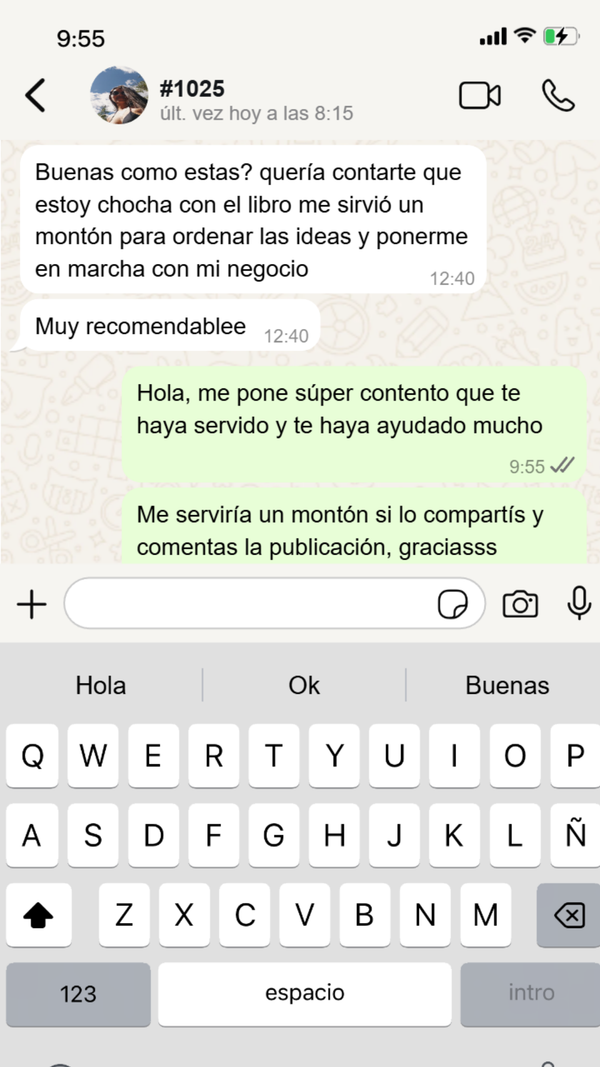
Task: Start a video call with #1025
Action: point(479,95)
